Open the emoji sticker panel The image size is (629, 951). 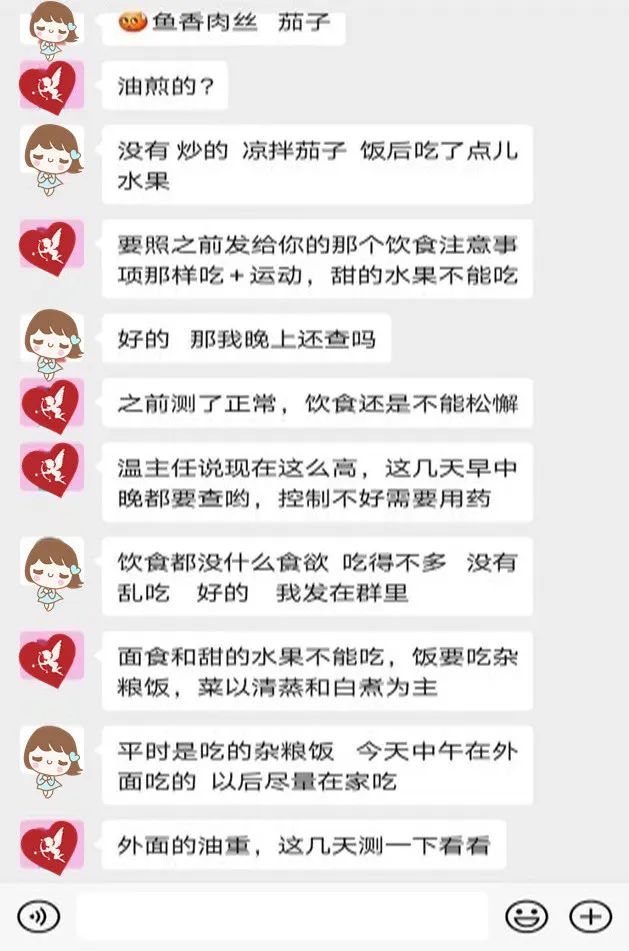click(526, 915)
